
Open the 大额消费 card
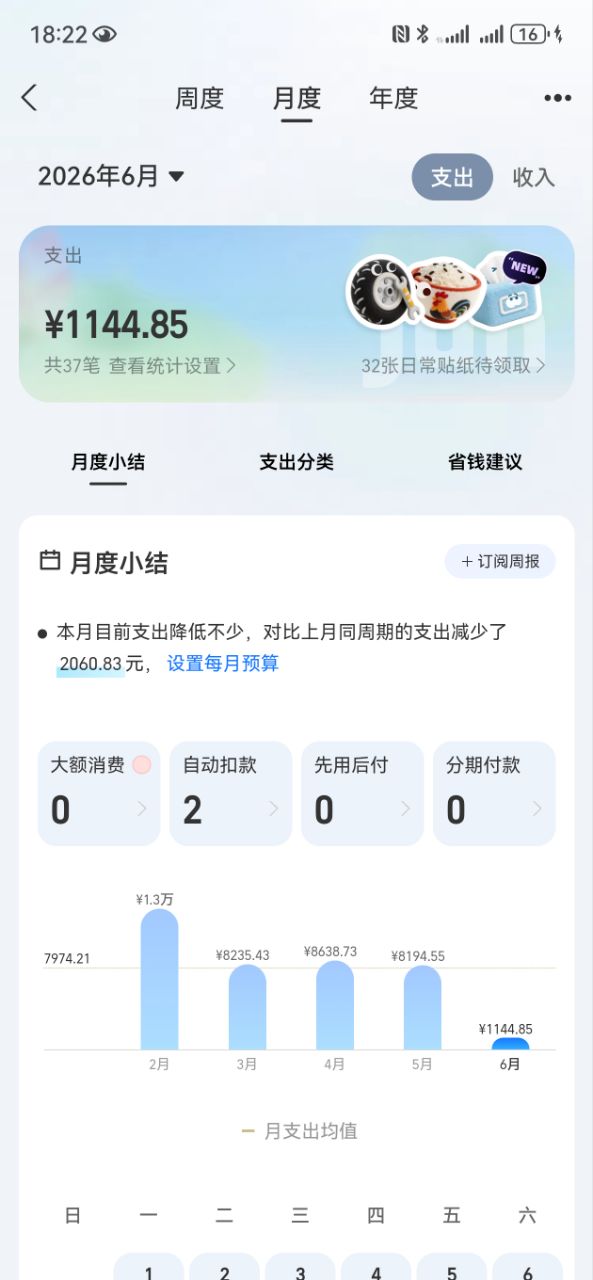coord(99,793)
